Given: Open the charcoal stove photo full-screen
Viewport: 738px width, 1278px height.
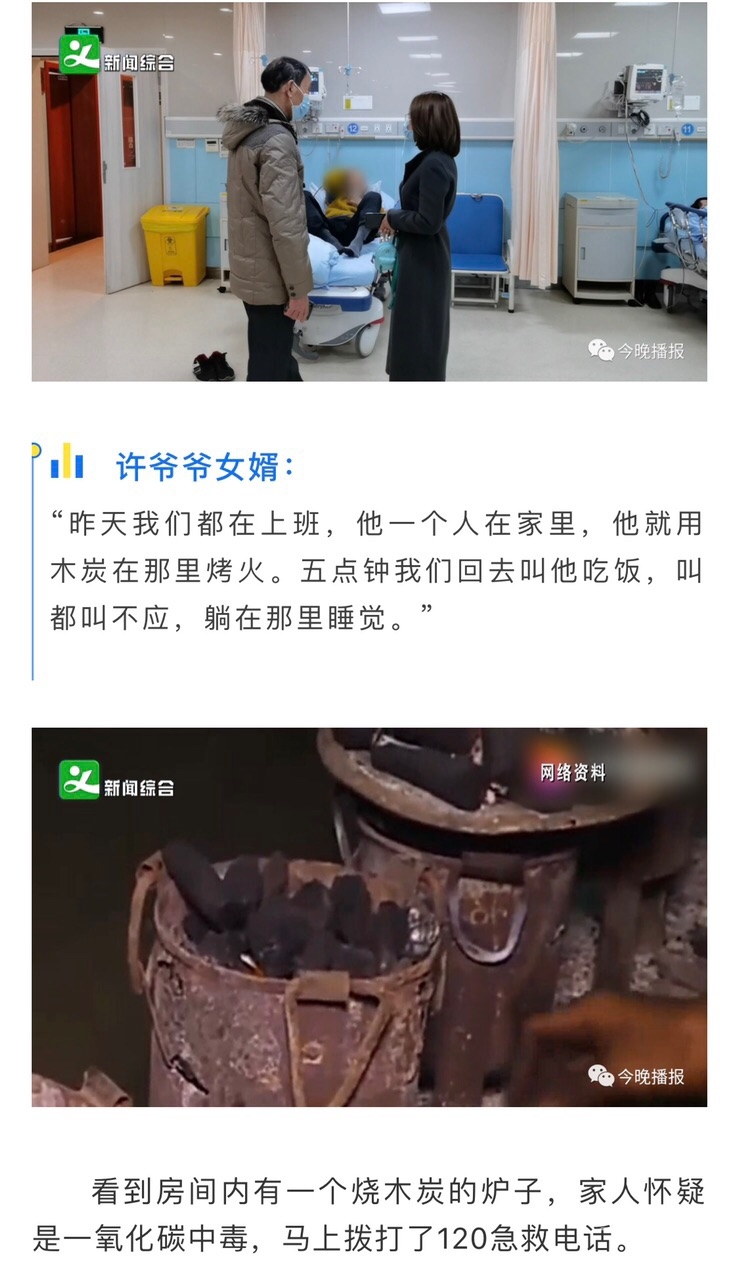Looking at the screenshot, I should 369,916.
